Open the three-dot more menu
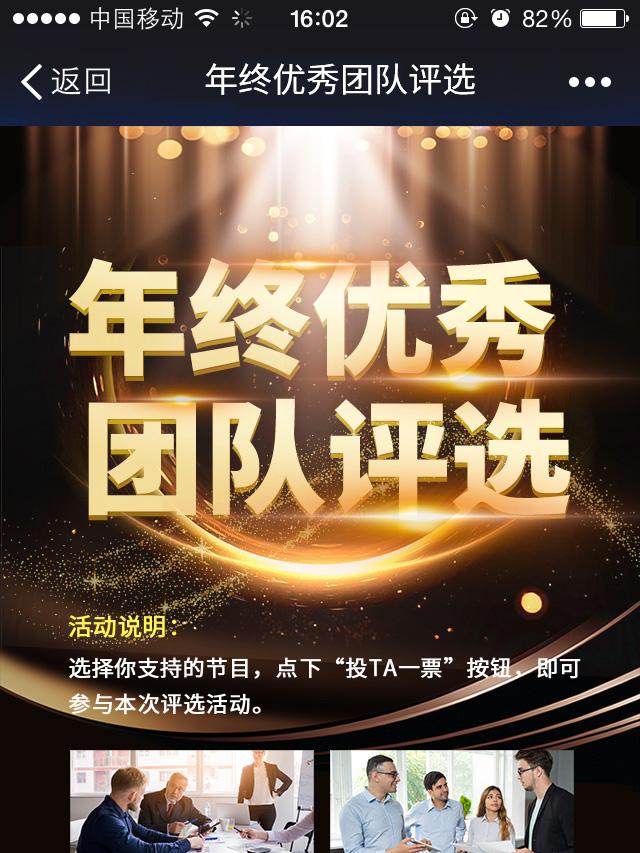Viewport: 640px width, 853px height. (589, 82)
